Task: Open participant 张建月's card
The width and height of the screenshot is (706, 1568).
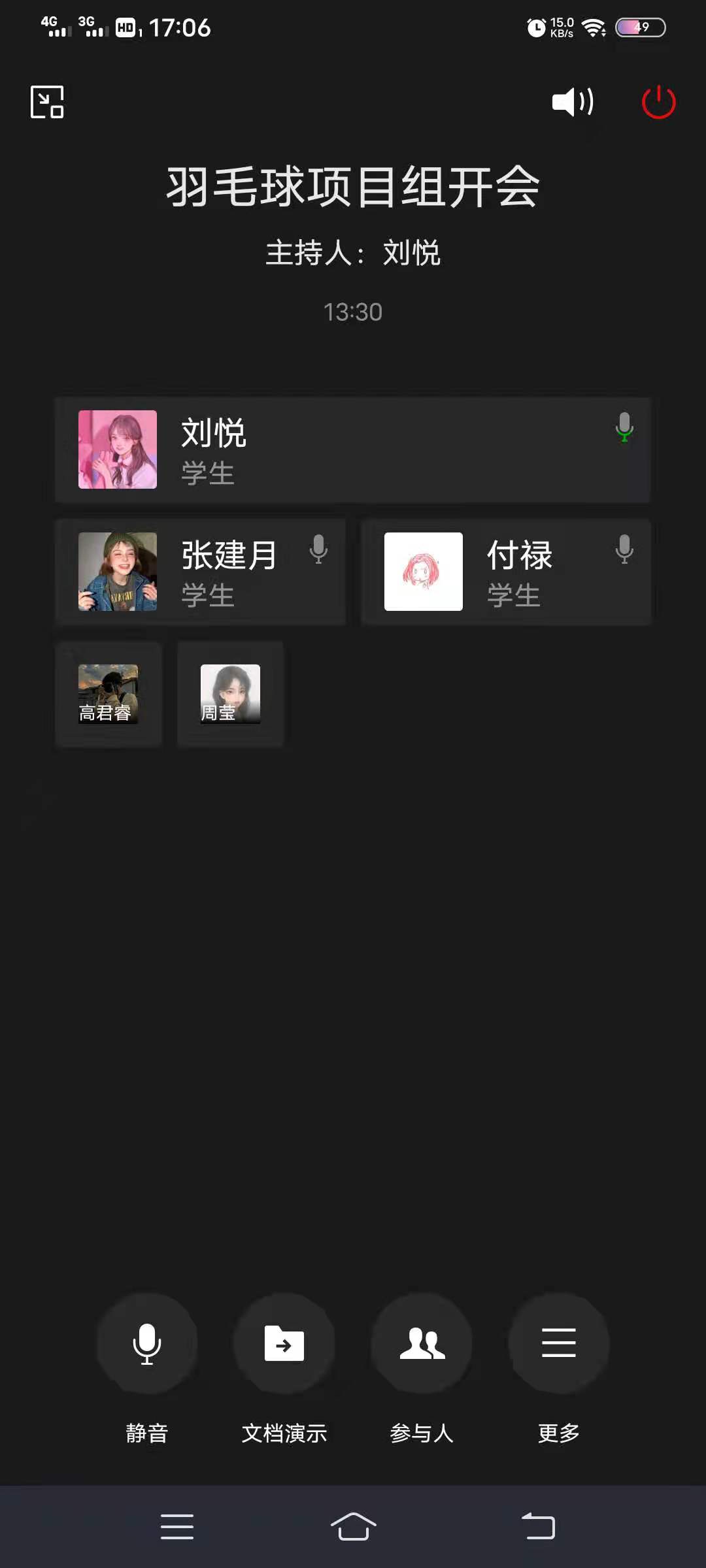Action: (x=201, y=572)
